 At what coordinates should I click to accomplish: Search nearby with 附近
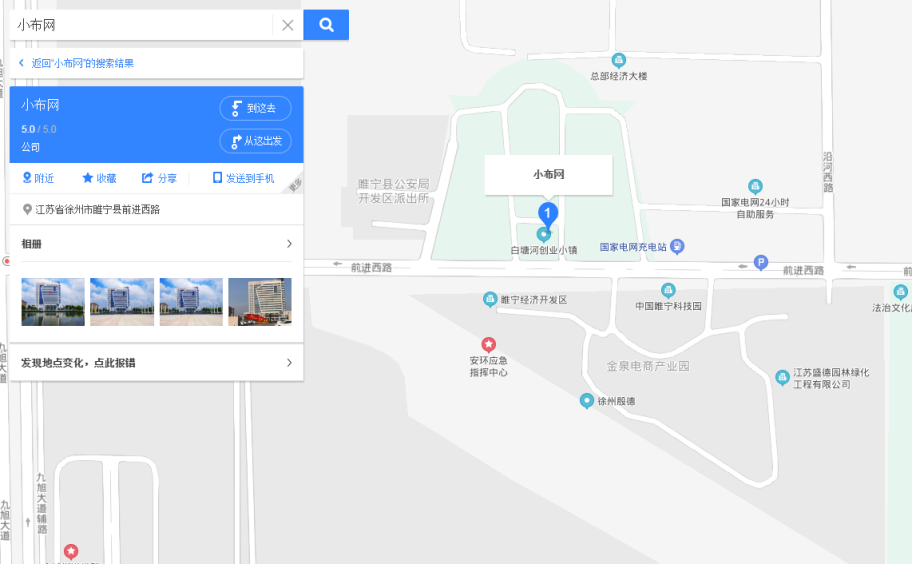click(x=38, y=178)
